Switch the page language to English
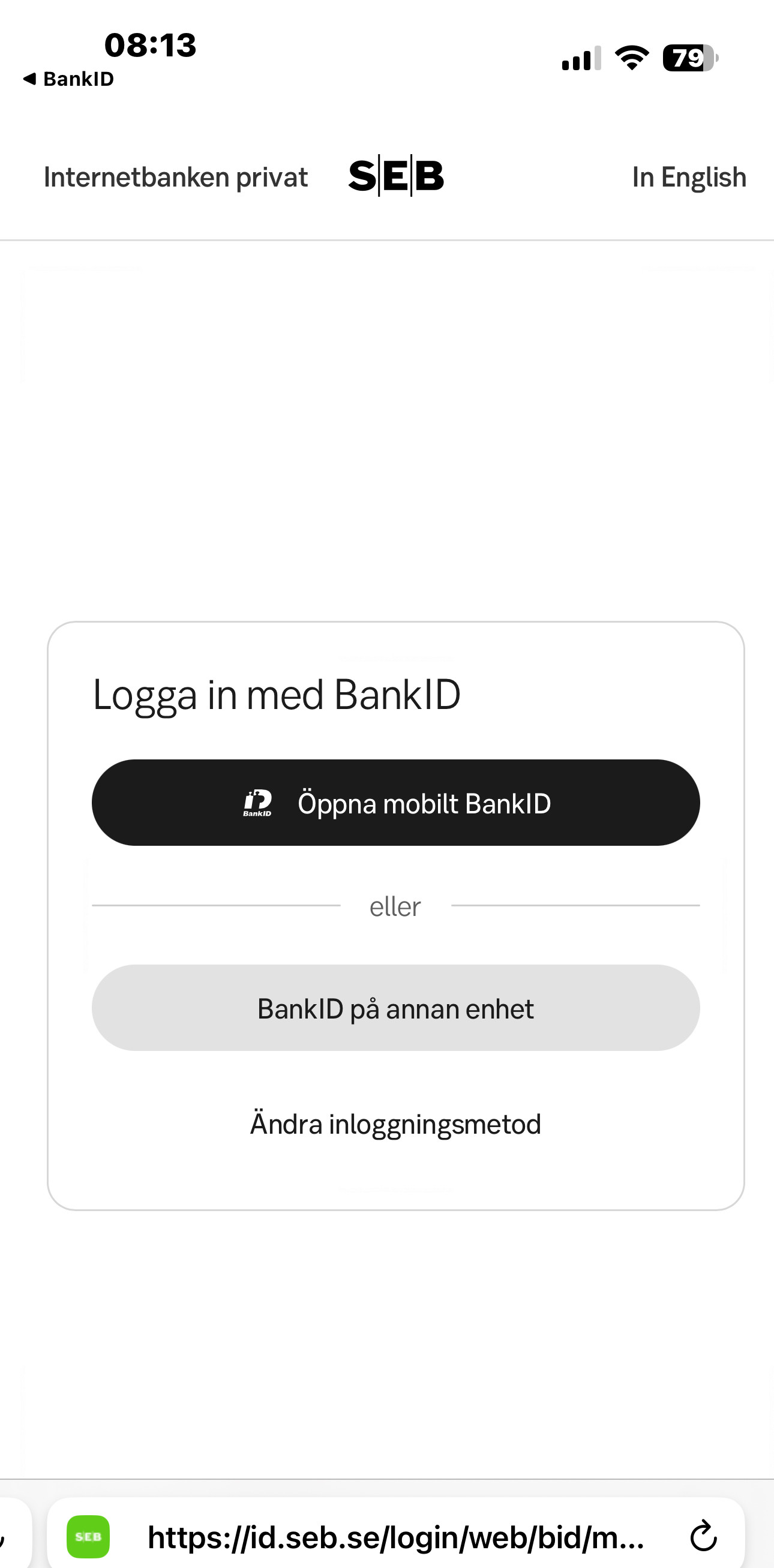 [x=689, y=178]
